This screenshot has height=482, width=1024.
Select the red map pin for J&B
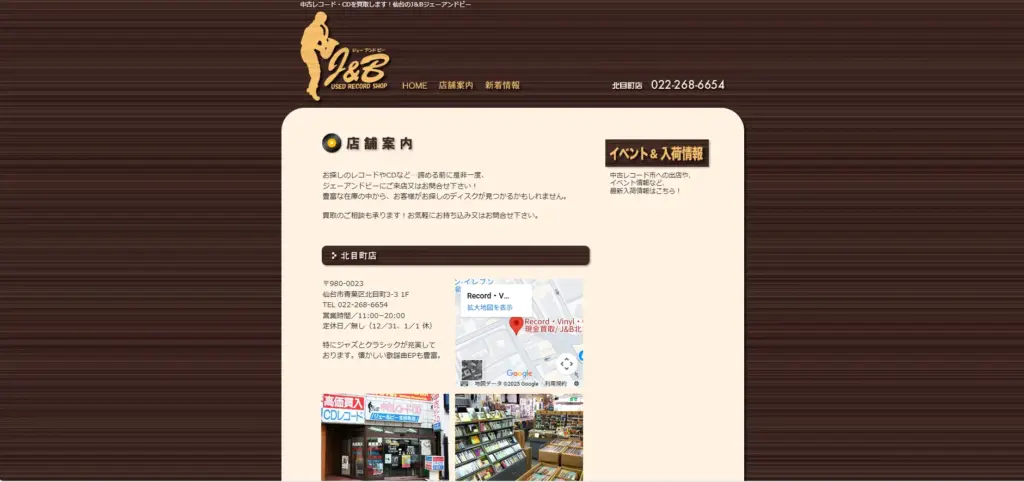click(x=516, y=325)
